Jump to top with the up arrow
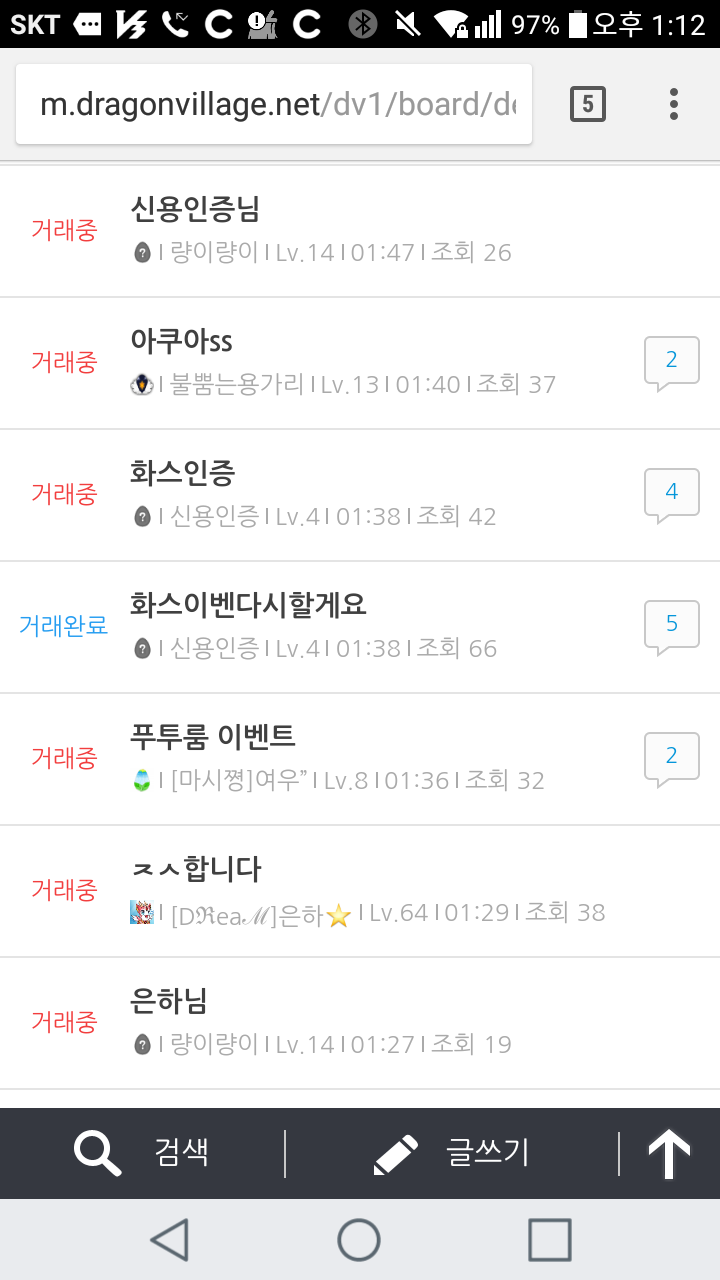The image size is (720, 1280). 669,1153
